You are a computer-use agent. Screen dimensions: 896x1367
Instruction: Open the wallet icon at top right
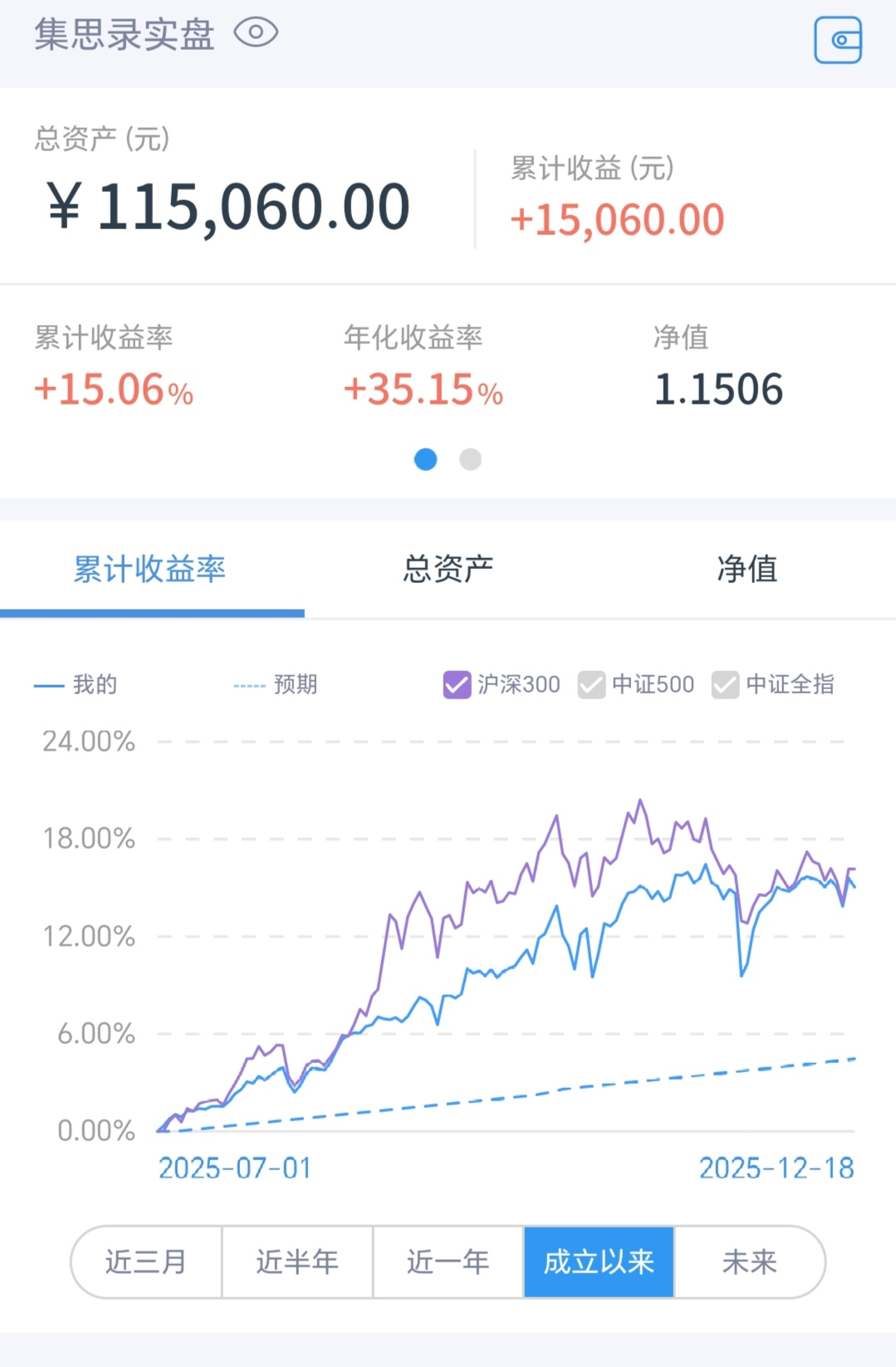pos(838,40)
